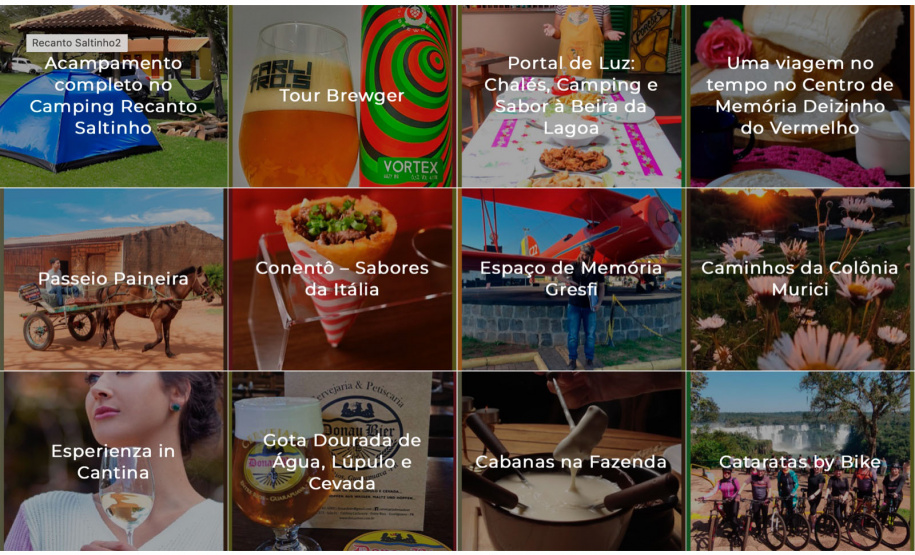Select the Portal de Luz chalés card
Screen dimensions: 915x555
pos(571,96)
